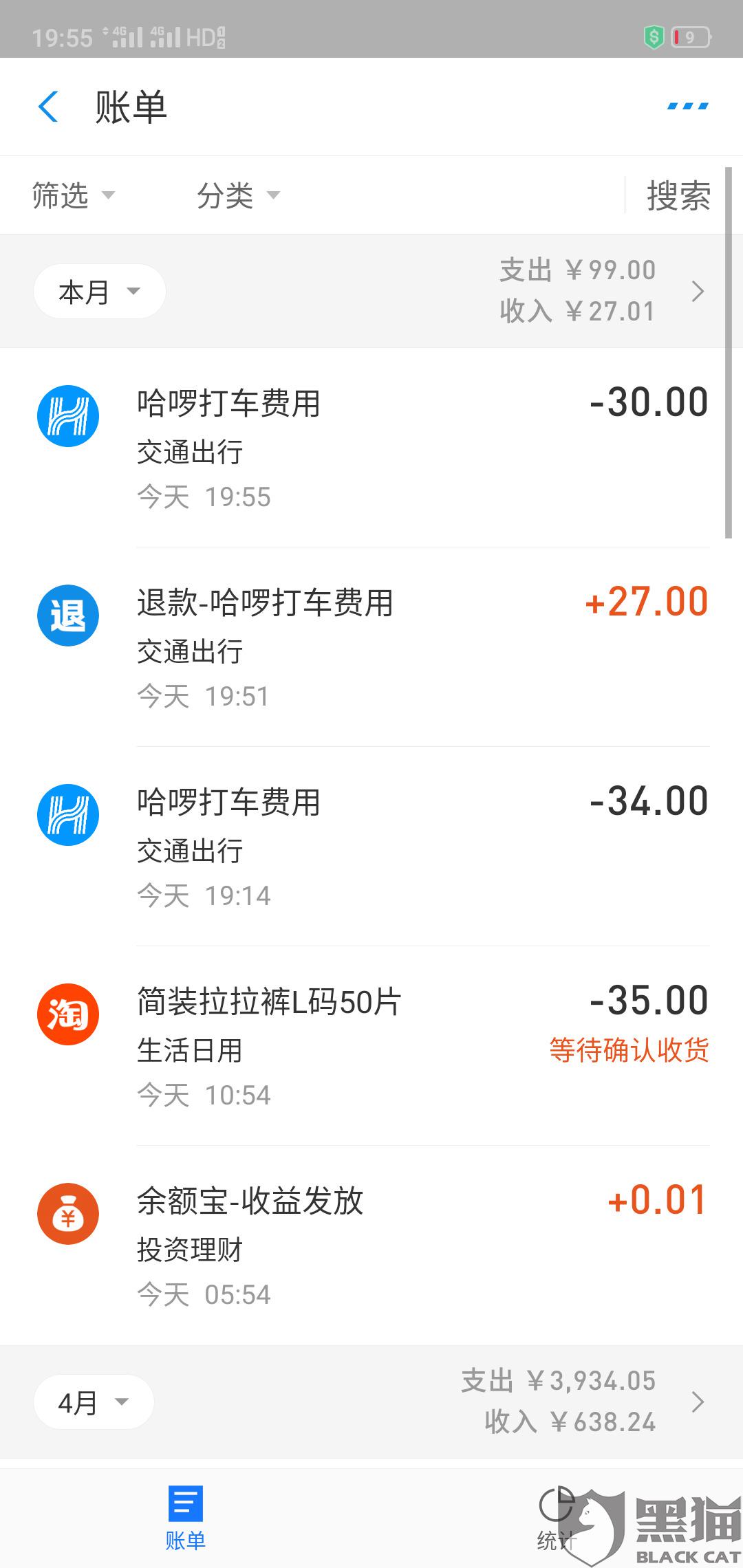Open the 简装拉拉裤L码50片 order record
Image resolution: width=743 pixels, height=1568 pixels.
371,1045
